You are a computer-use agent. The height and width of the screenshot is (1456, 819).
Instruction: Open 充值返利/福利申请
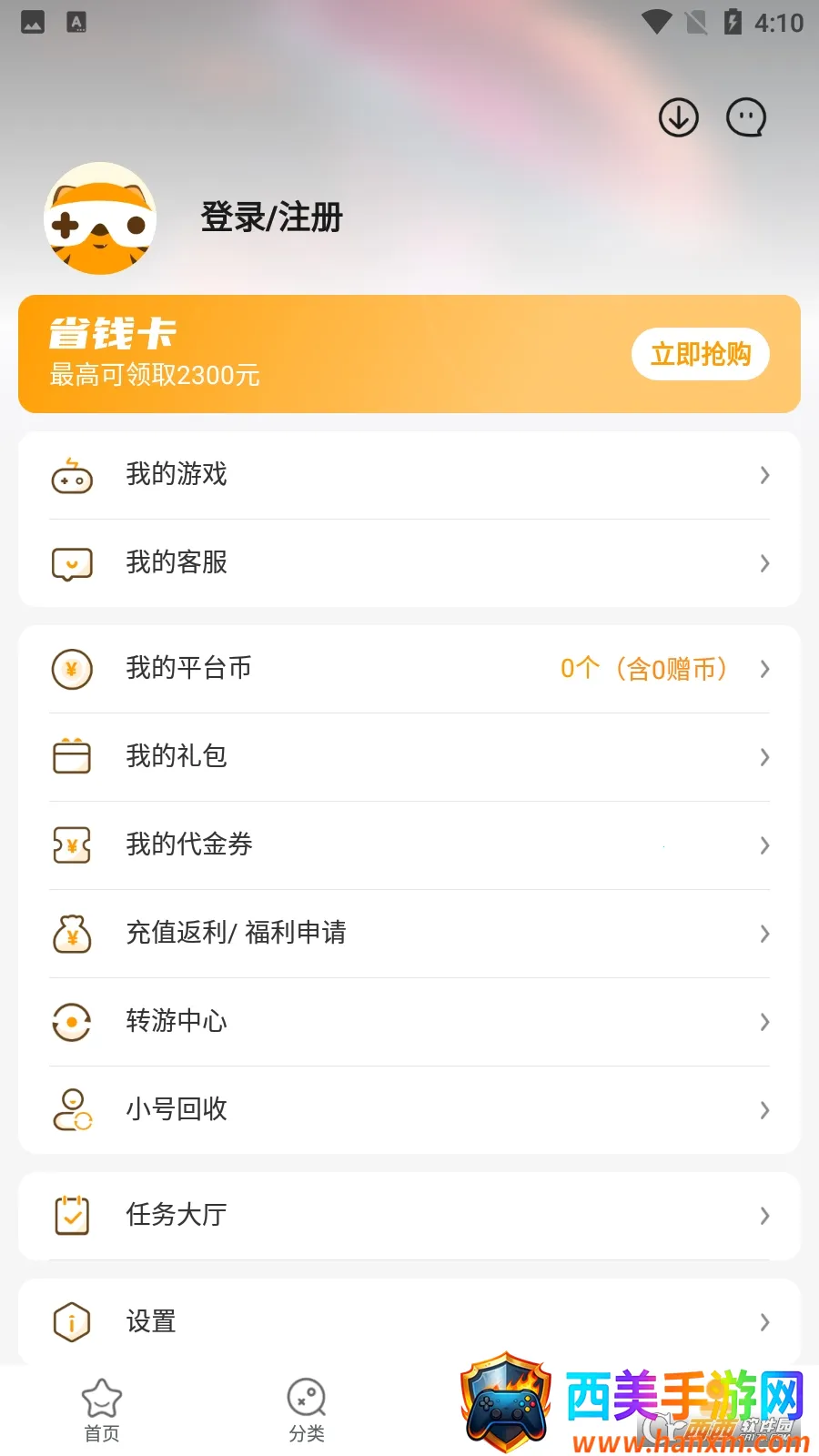409,934
